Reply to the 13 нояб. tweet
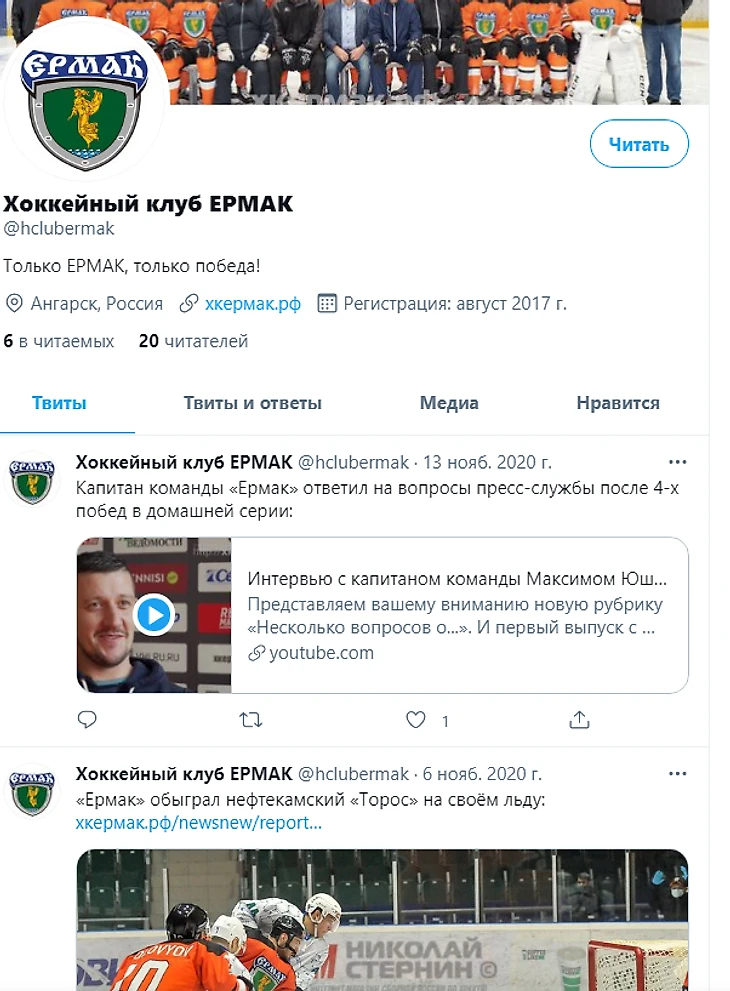Viewport: 730px width, 991px height. [87, 720]
